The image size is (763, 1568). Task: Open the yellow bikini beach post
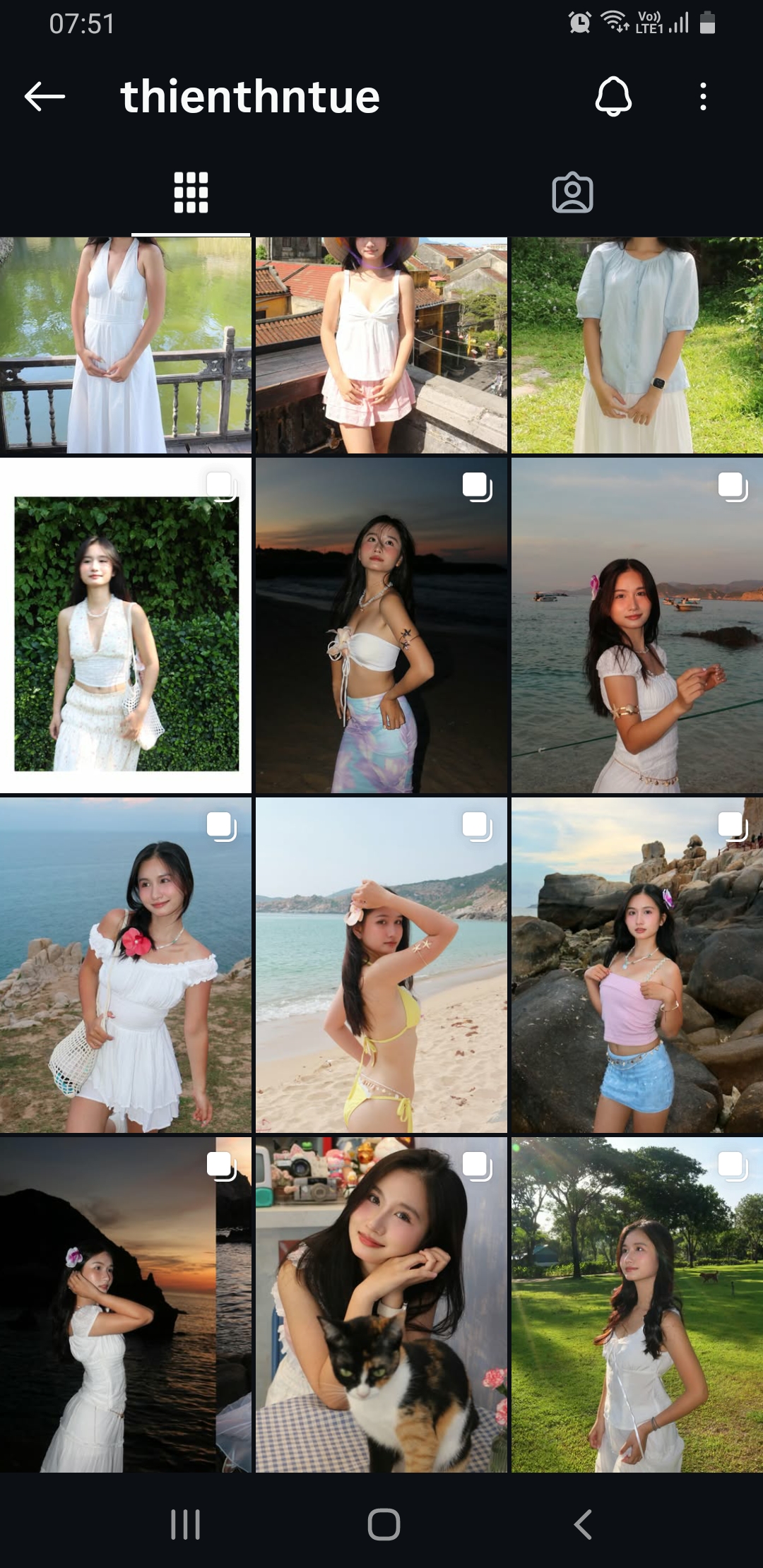[x=381, y=965]
